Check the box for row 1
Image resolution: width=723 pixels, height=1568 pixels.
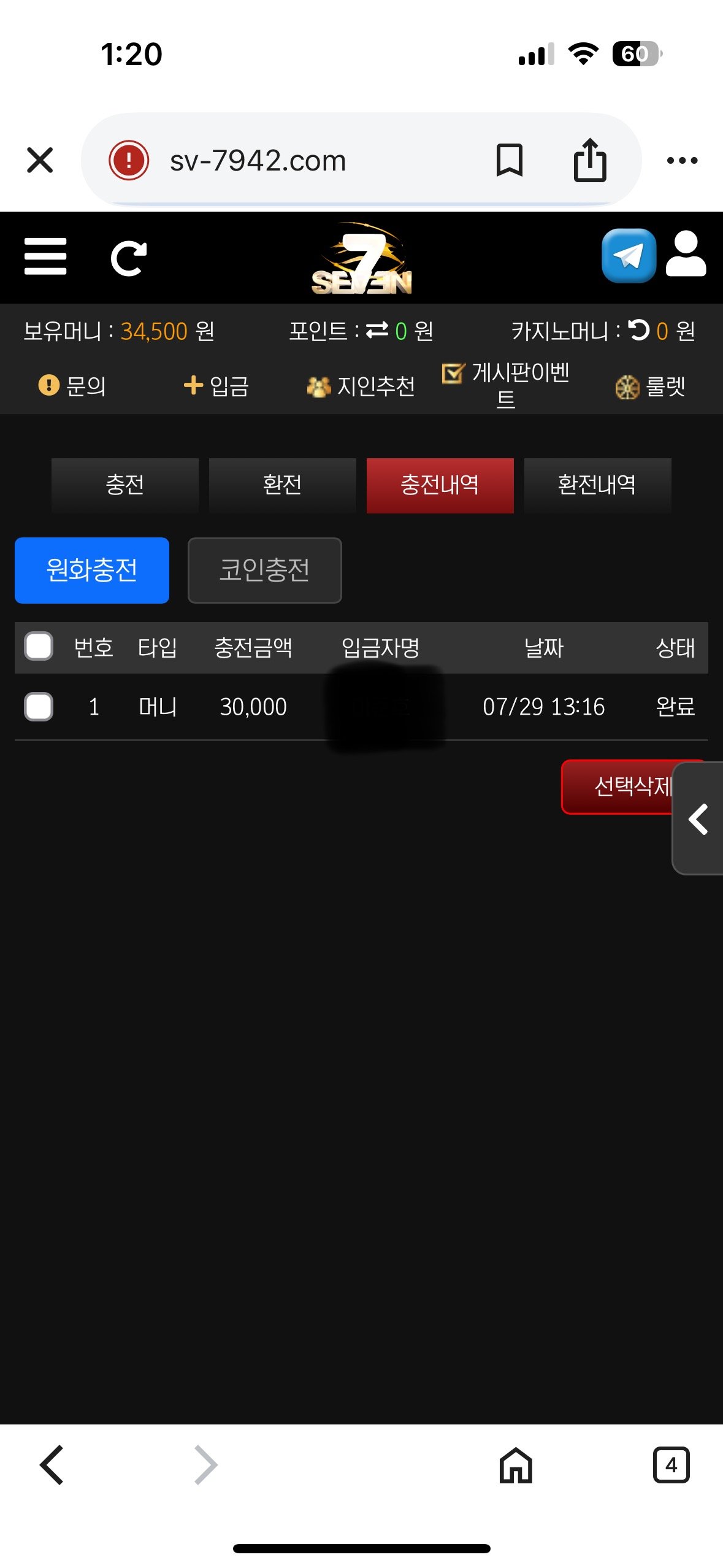pos(39,707)
